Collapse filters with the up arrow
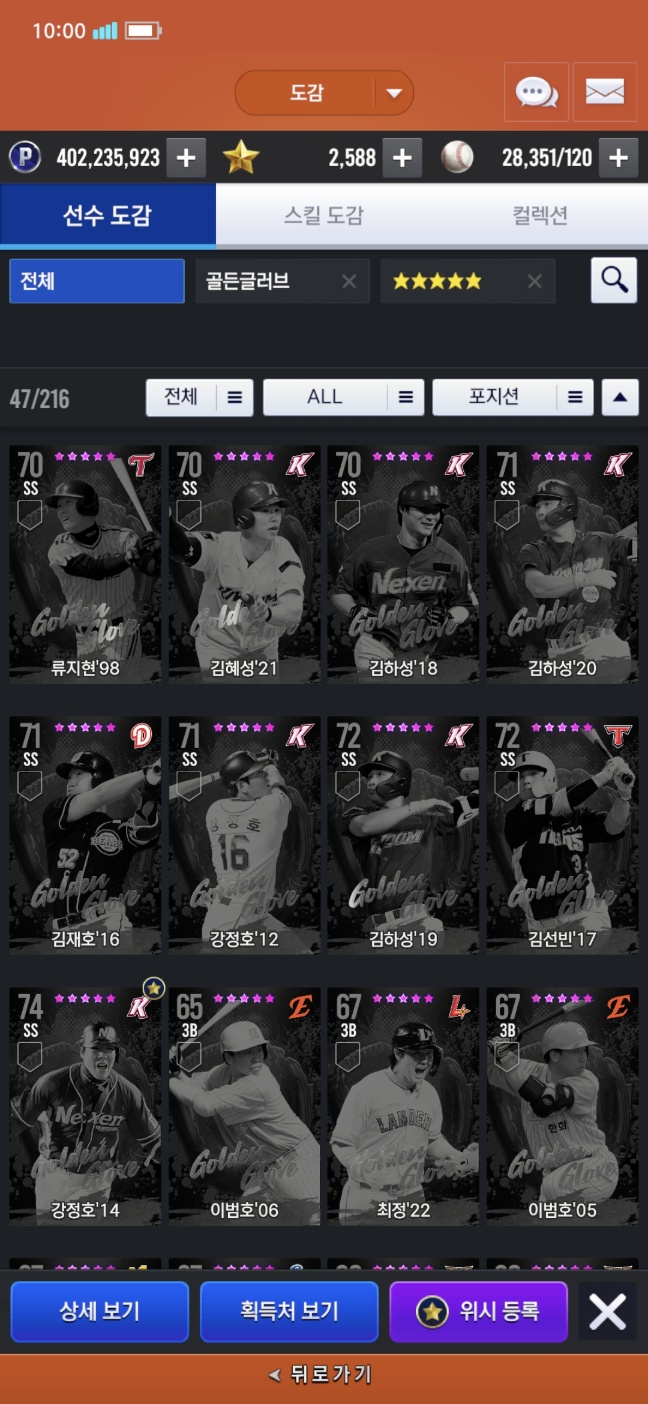The width and height of the screenshot is (648, 1404). [619, 397]
